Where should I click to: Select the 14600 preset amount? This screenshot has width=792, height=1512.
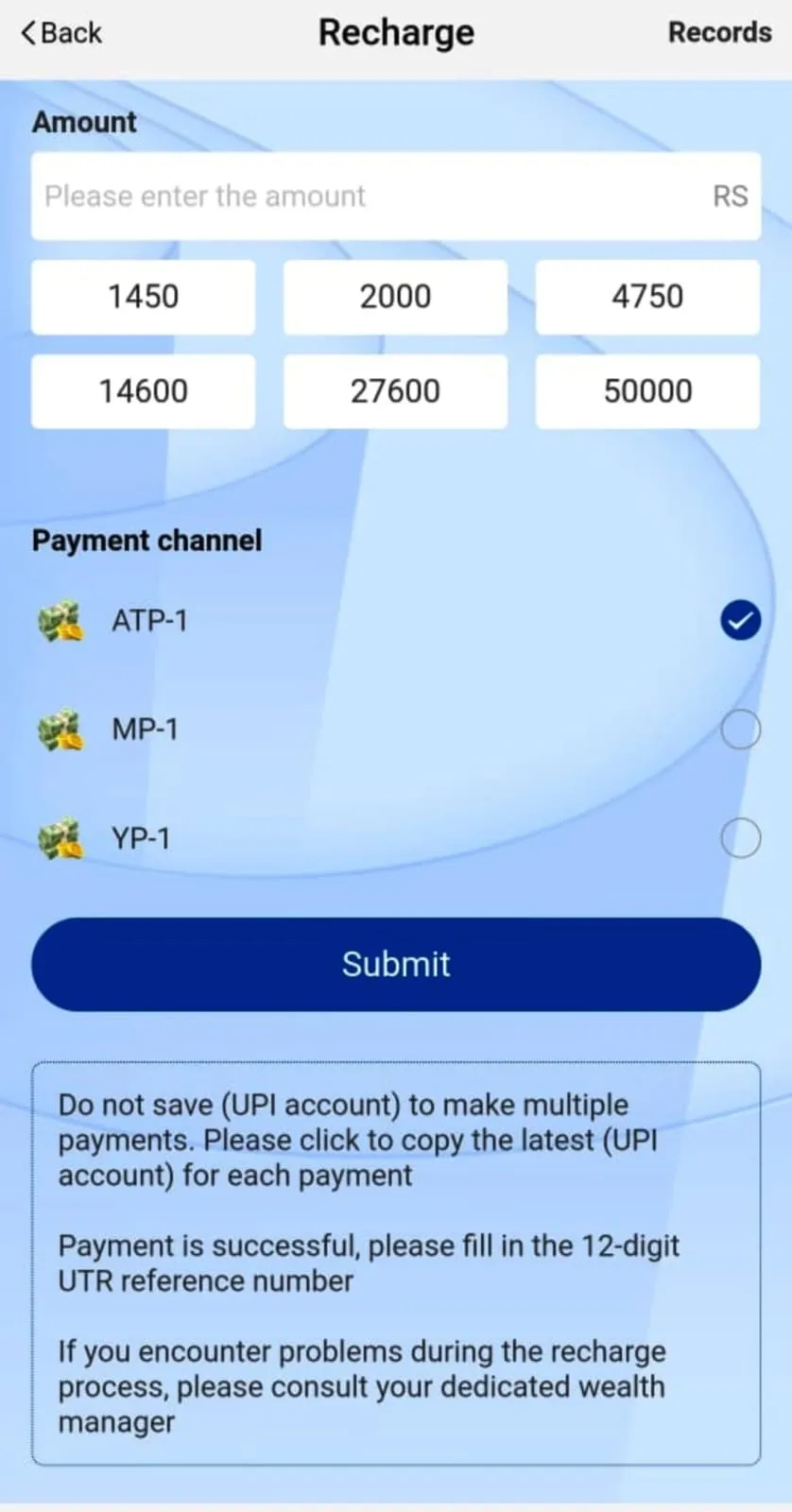(x=143, y=391)
